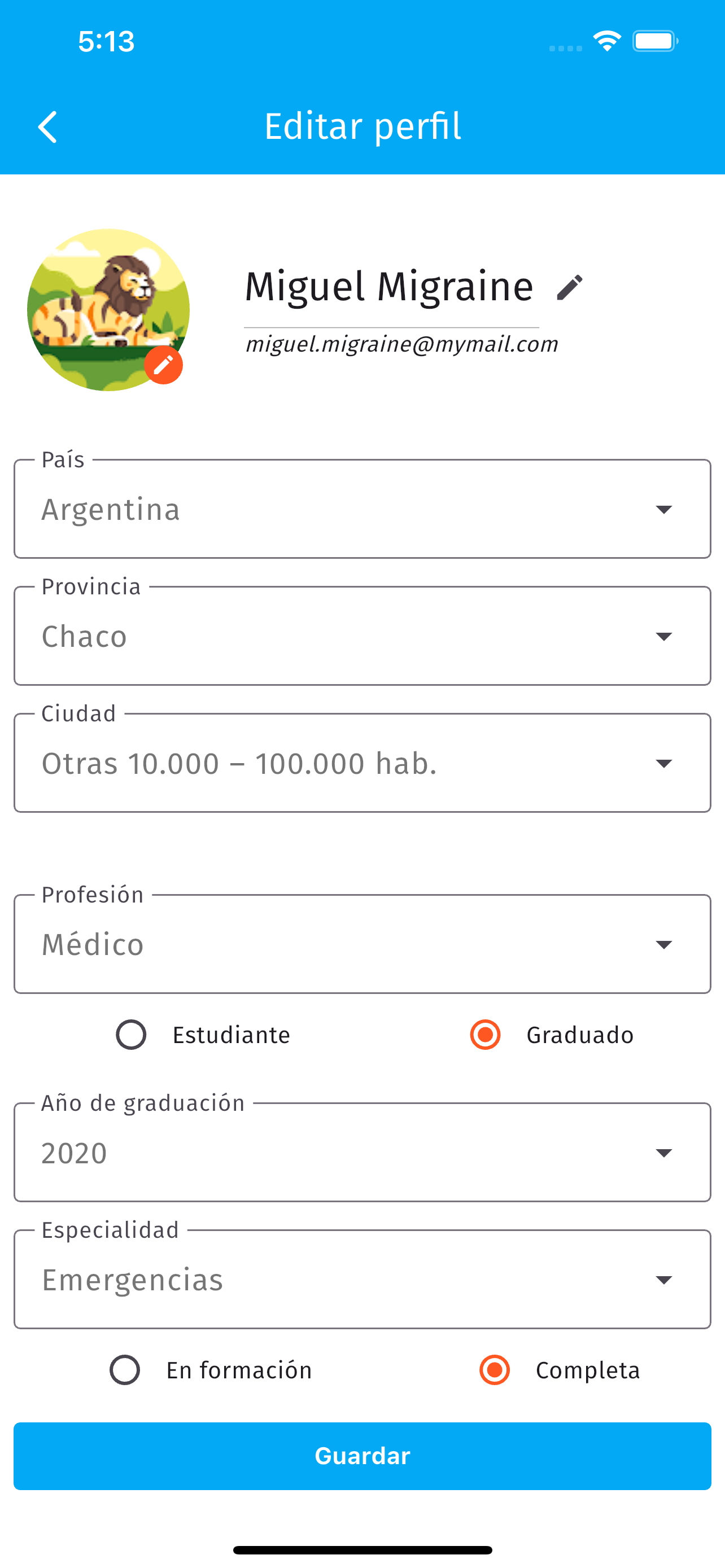Open the País dropdown
The image size is (725, 1568).
coord(362,509)
